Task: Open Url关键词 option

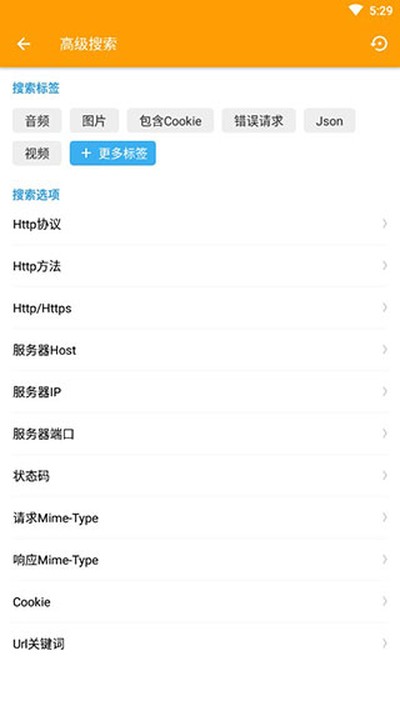Action: [x=200, y=644]
